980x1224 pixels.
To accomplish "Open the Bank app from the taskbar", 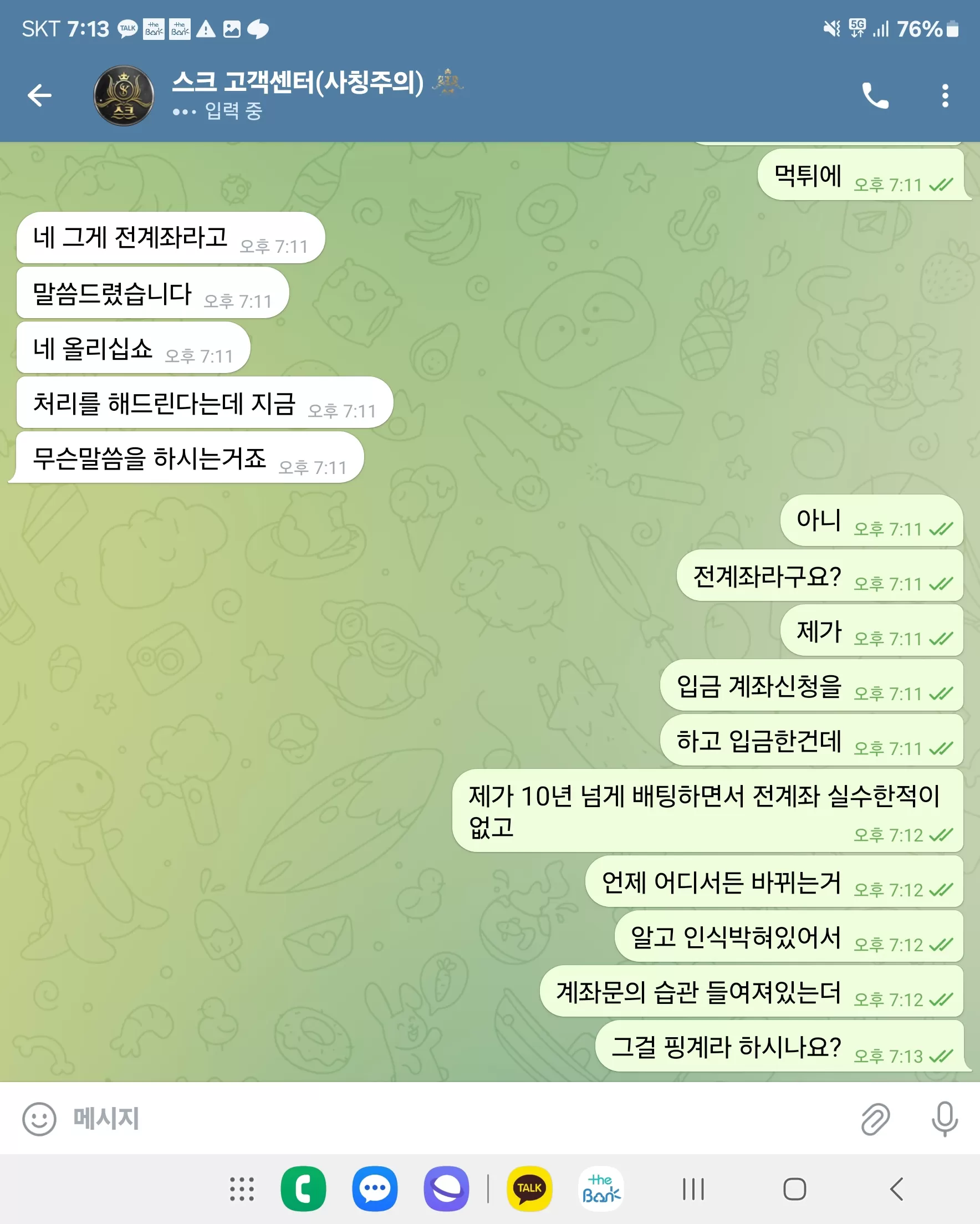I will (x=601, y=1189).
